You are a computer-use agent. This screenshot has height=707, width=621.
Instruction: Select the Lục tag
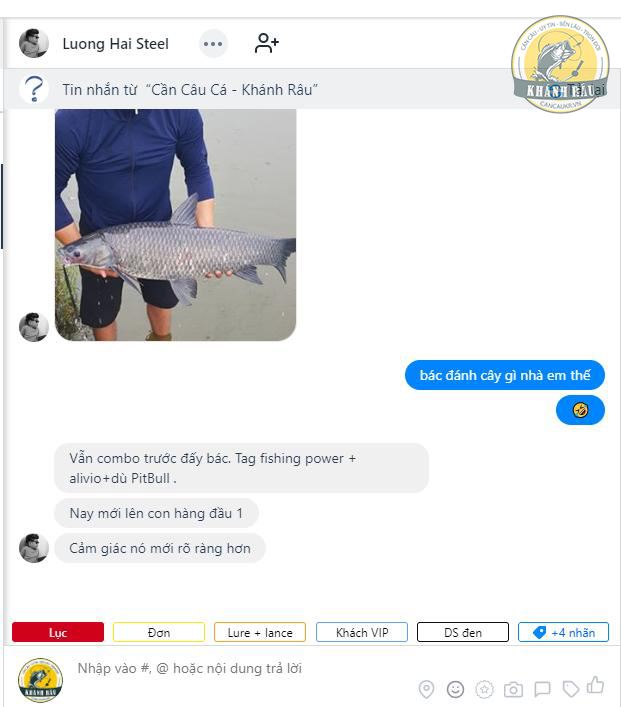[58, 632]
